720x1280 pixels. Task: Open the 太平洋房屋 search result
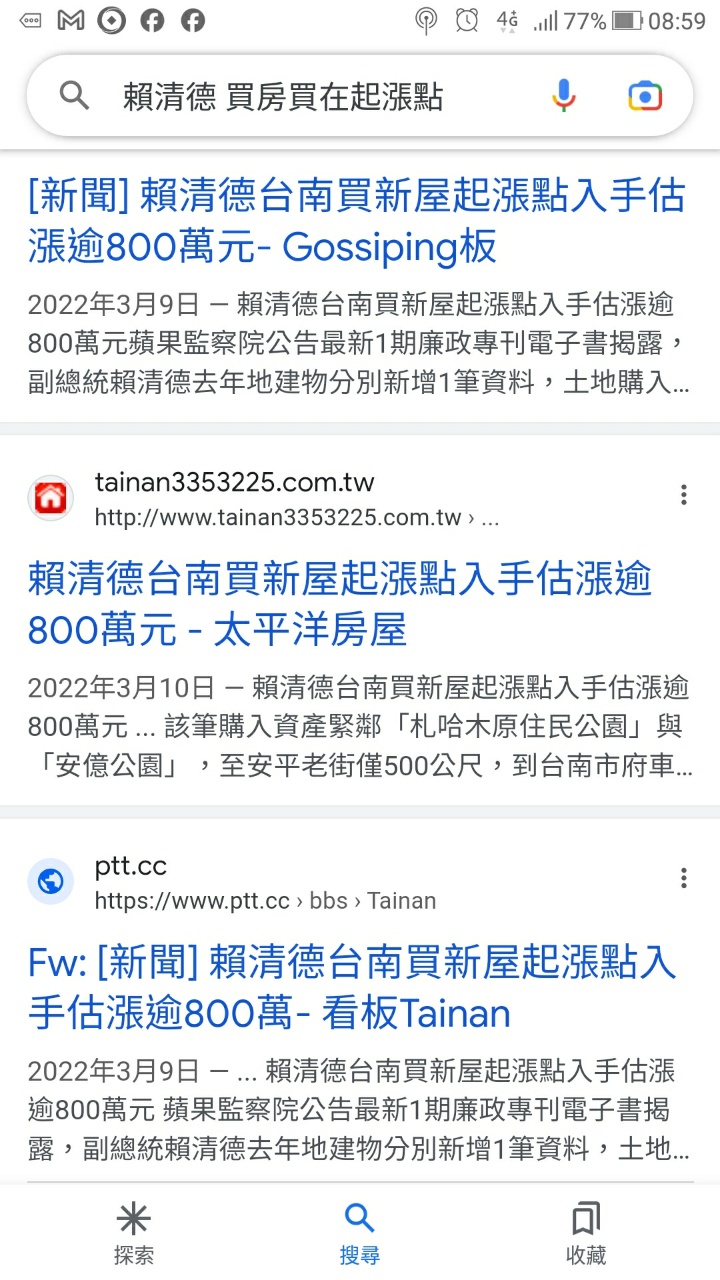click(340, 604)
